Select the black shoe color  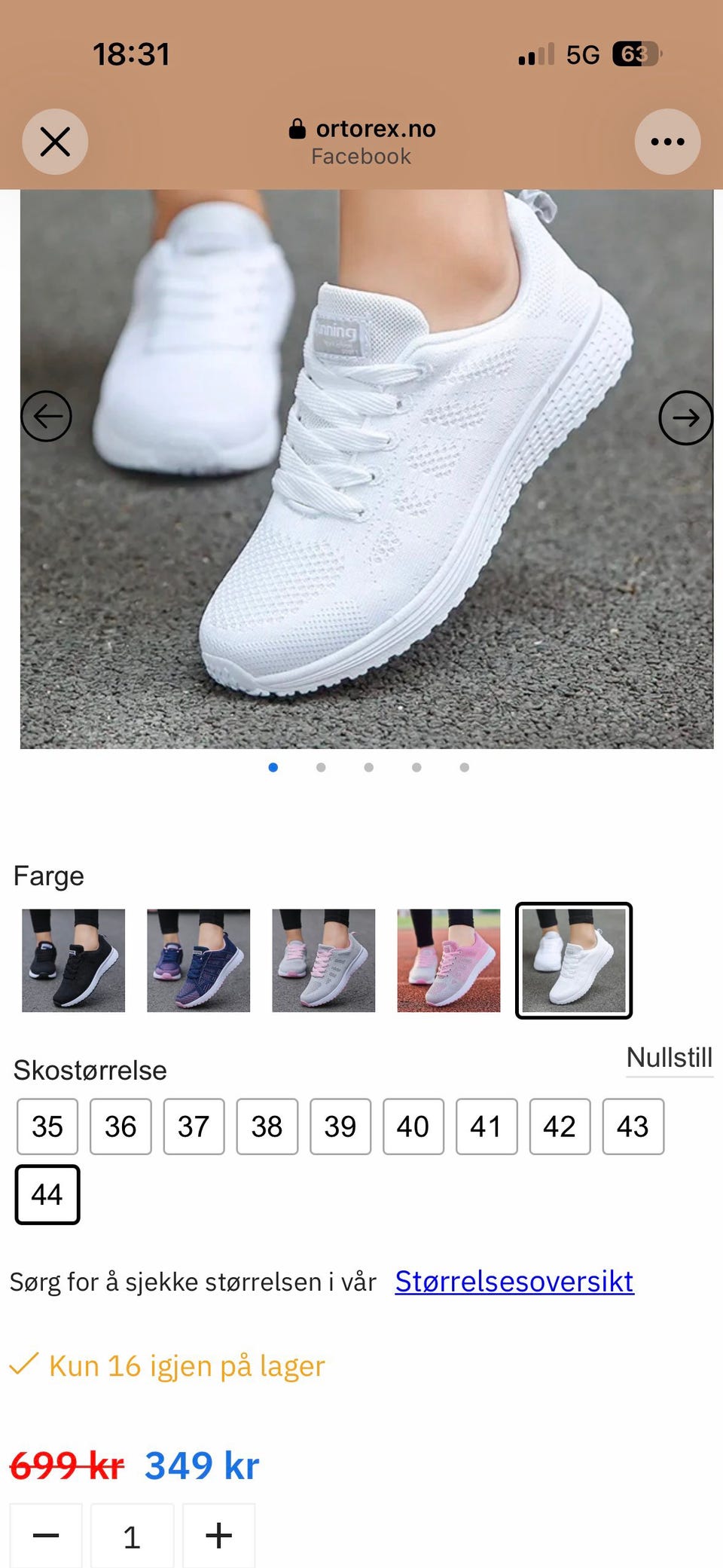(x=73, y=960)
